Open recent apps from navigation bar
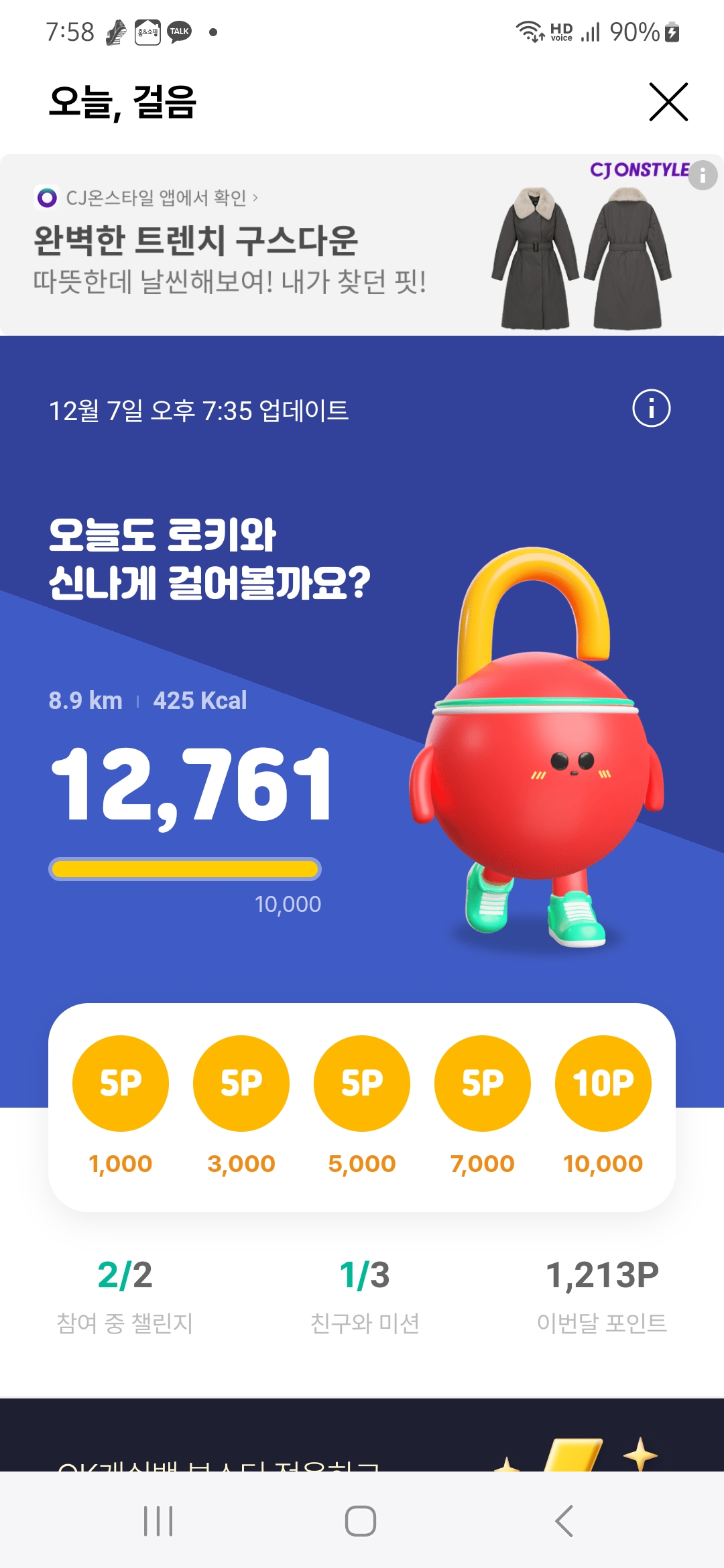The height and width of the screenshot is (1568, 724). (x=158, y=1521)
